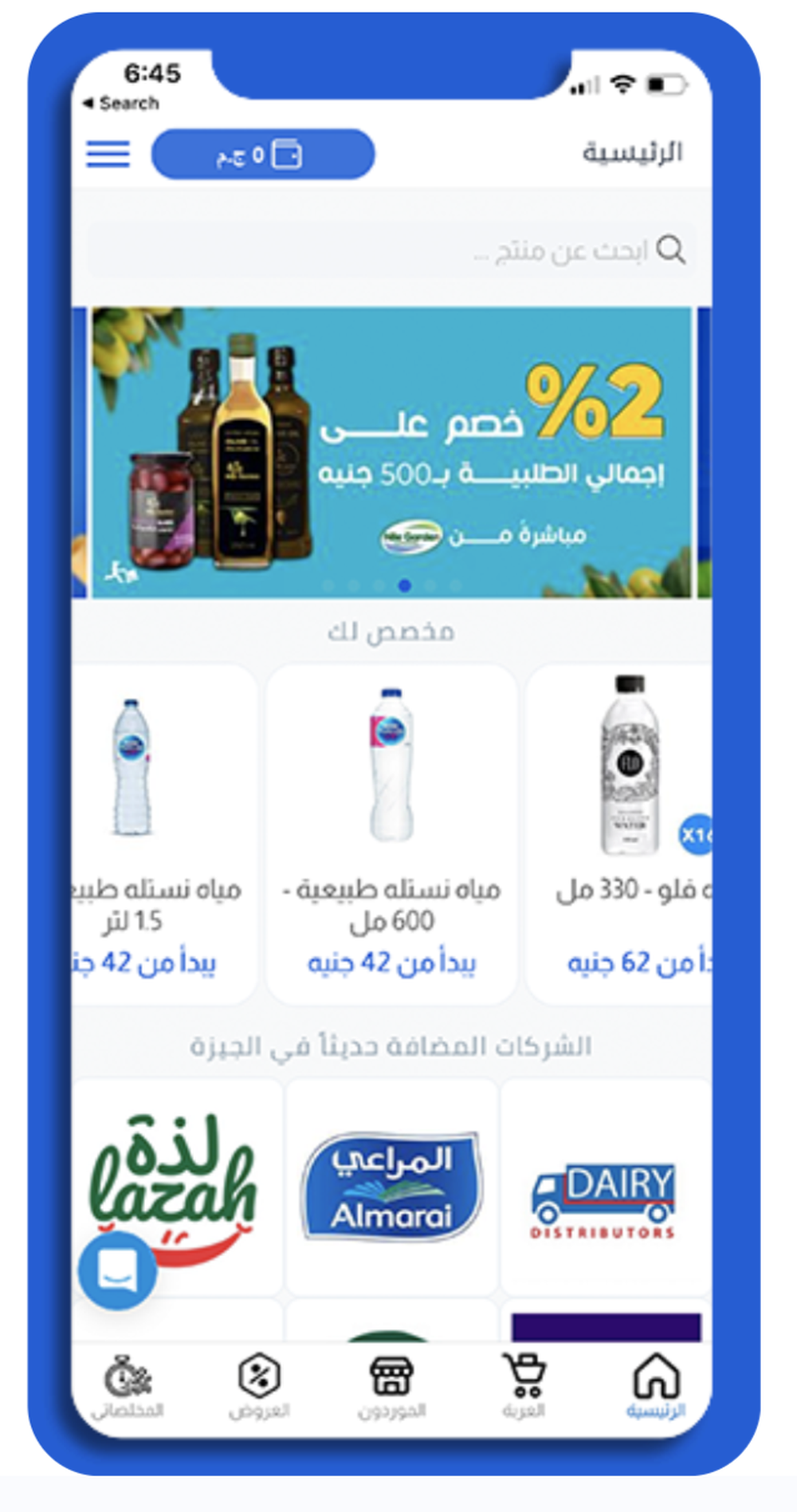
Task: Switch to the الرئيسية home tab
Action: click(656, 1386)
